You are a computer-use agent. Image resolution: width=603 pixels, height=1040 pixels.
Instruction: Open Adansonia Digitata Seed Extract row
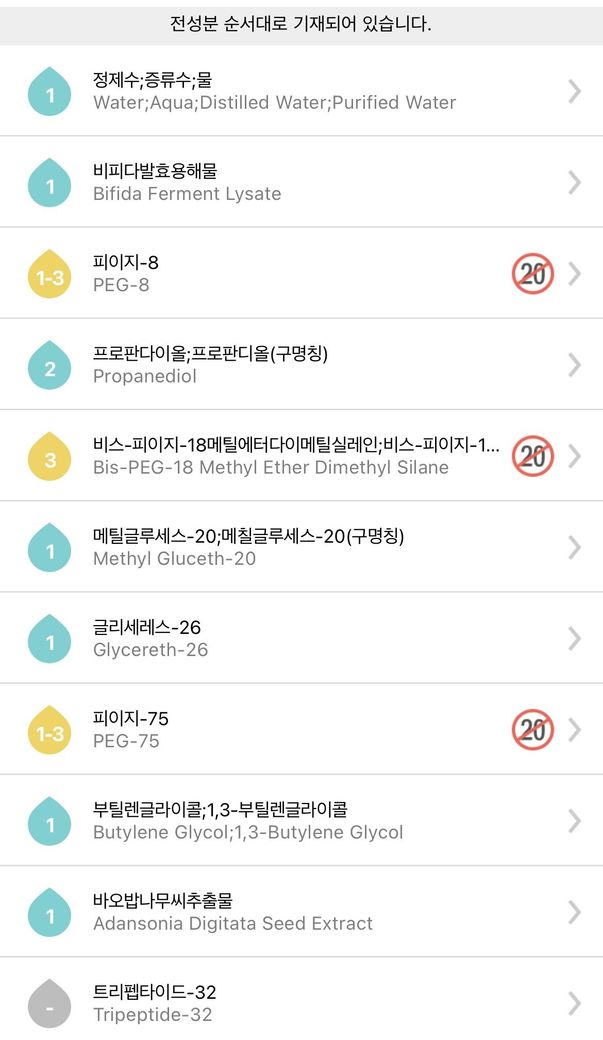pyautogui.click(x=300, y=912)
